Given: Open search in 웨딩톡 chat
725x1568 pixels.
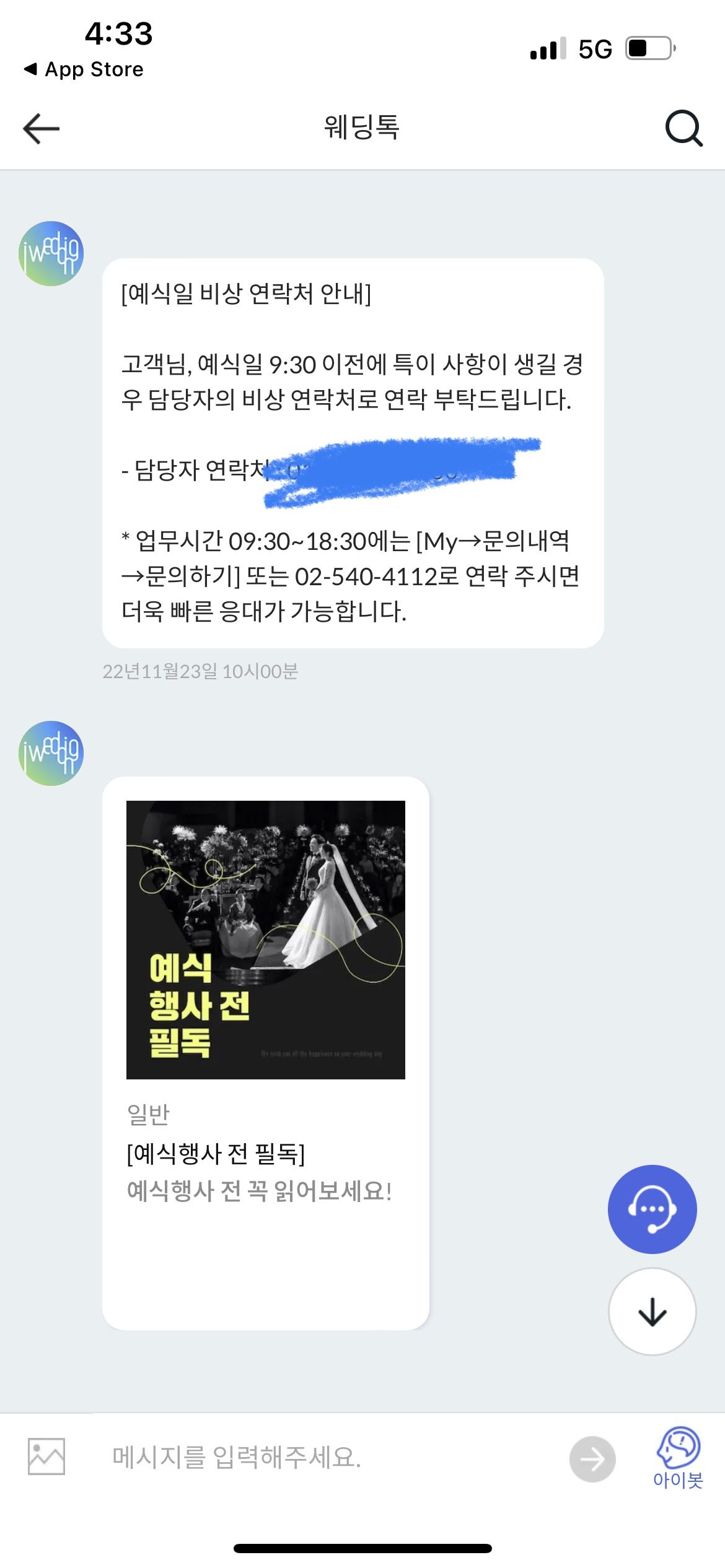Looking at the screenshot, I should (x=683, y=129).
